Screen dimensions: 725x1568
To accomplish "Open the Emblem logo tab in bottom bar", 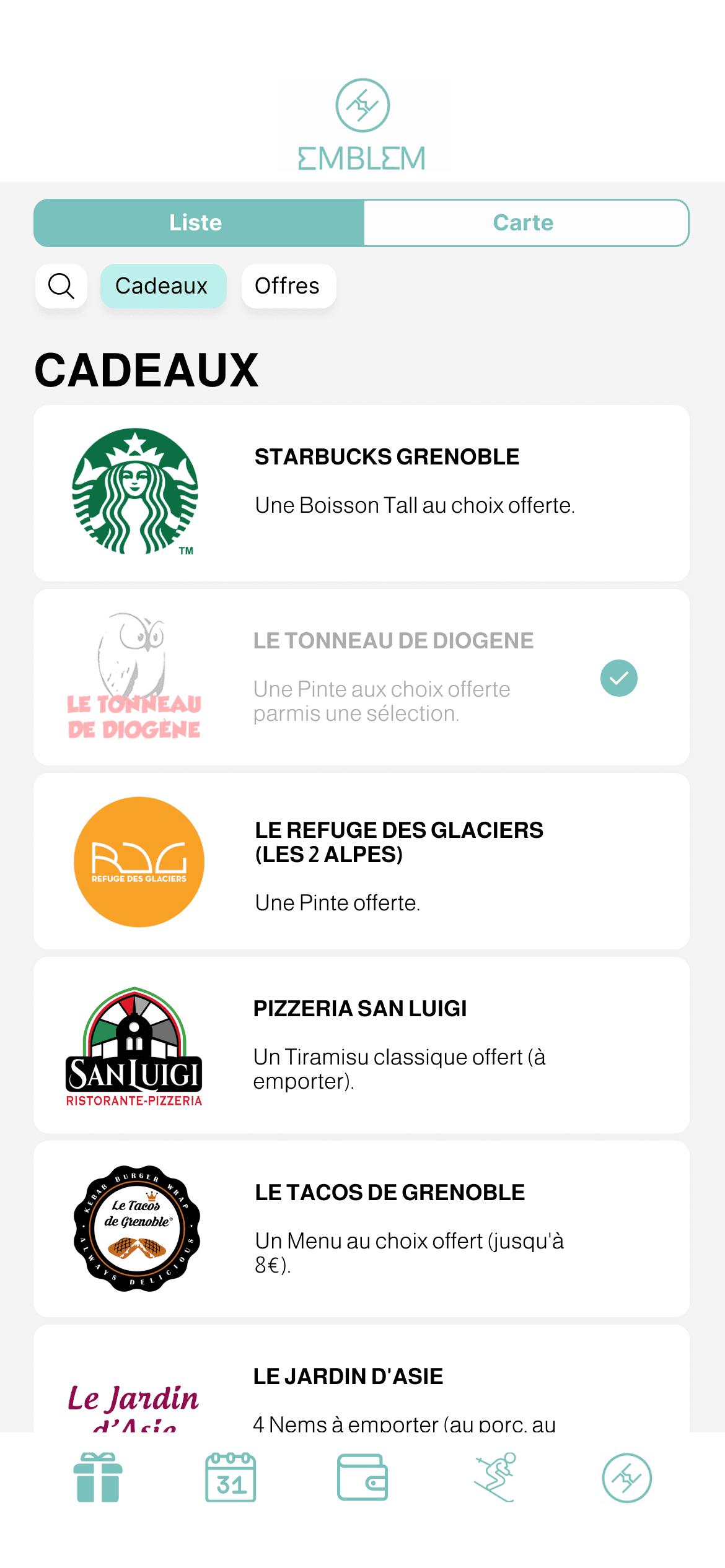I will click(626, 1478).
